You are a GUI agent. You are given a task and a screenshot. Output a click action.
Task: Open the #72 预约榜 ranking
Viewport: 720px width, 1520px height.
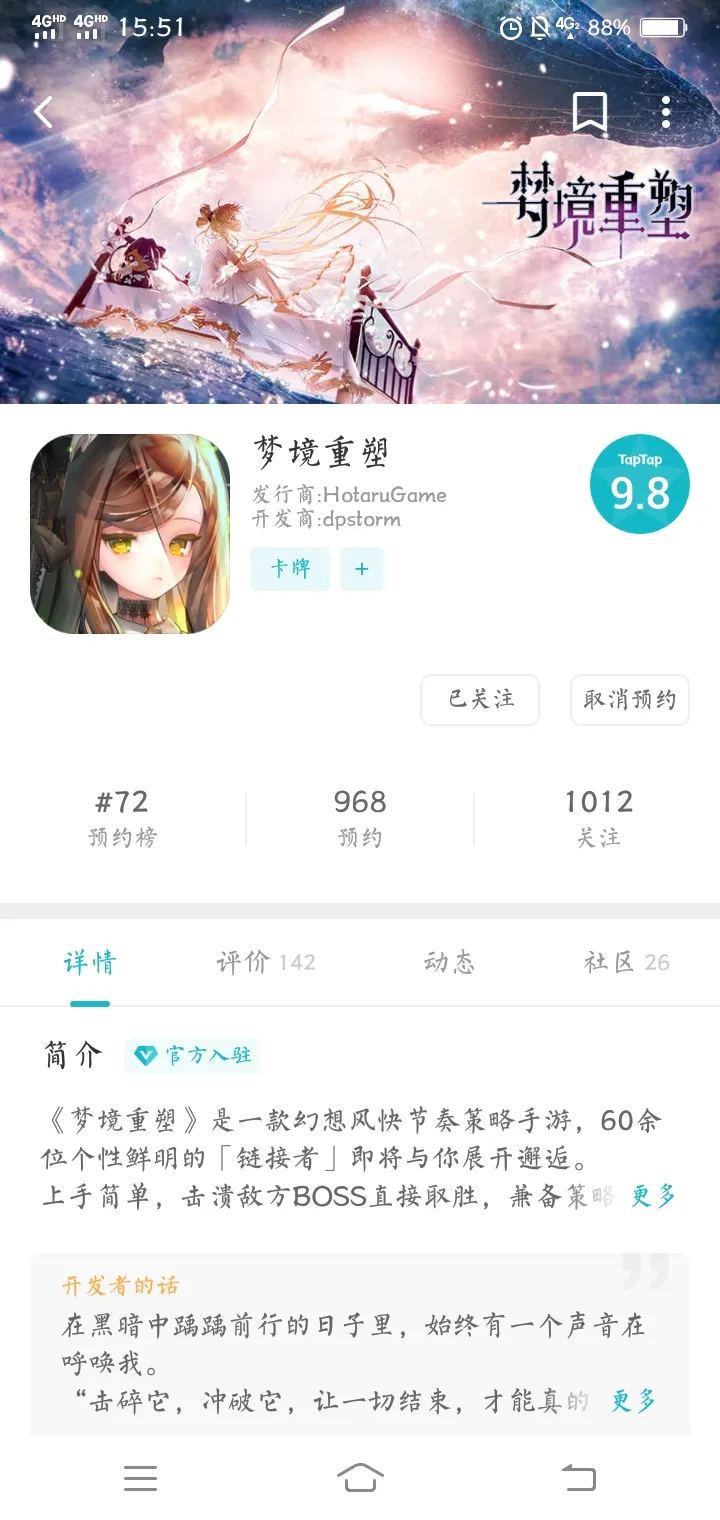point(122,817)
